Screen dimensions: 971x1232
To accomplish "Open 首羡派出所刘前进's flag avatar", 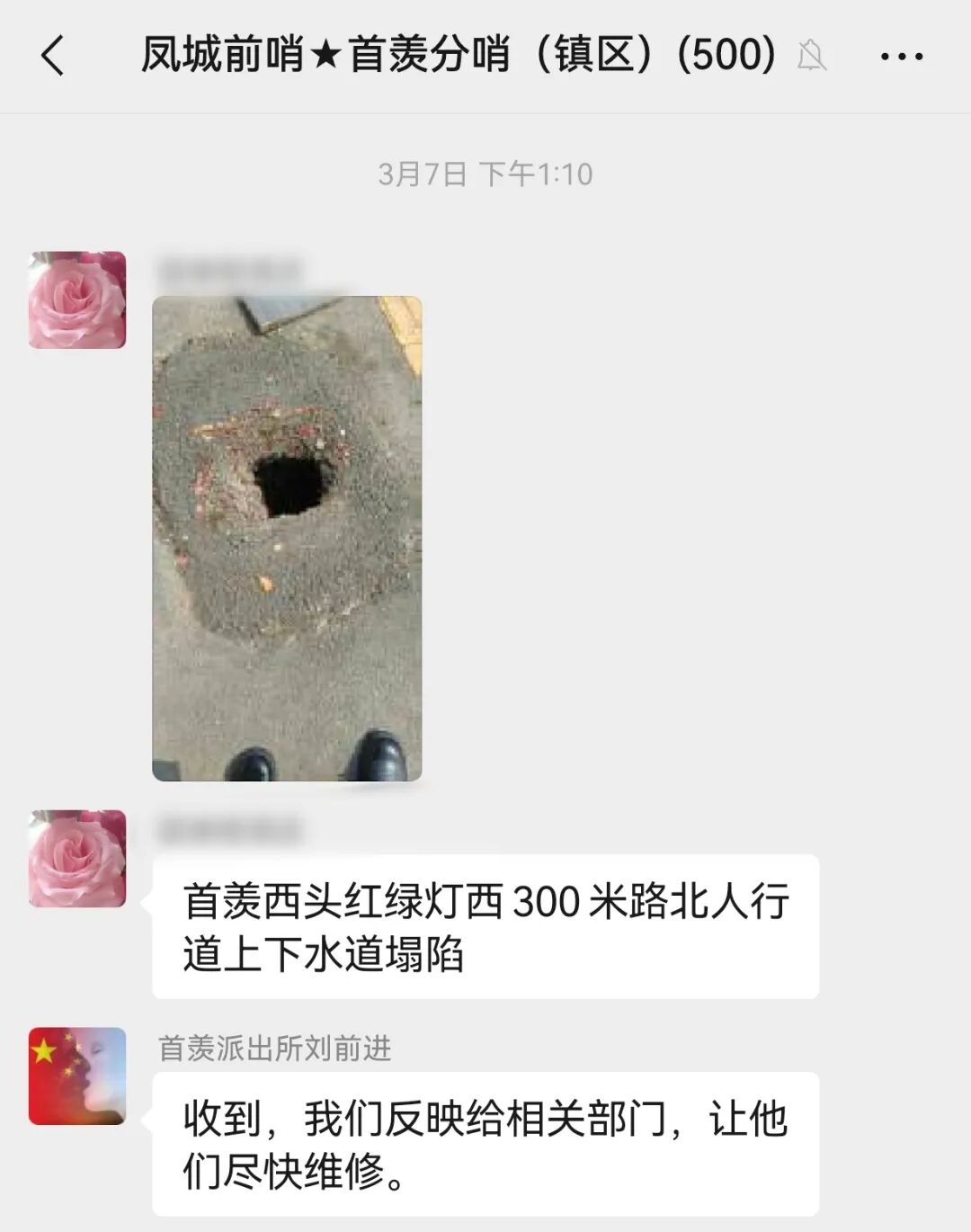I will click(x=77, y=1076).
